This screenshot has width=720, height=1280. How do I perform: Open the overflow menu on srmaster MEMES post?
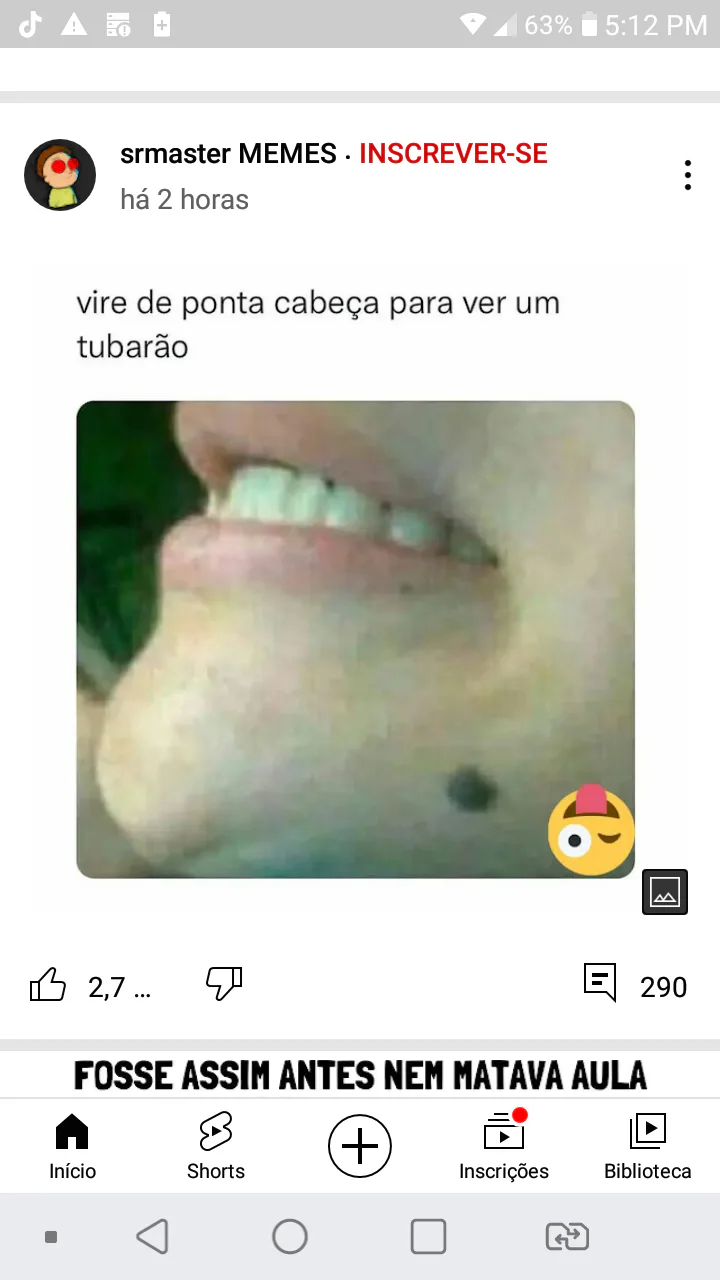click(688, 175)
